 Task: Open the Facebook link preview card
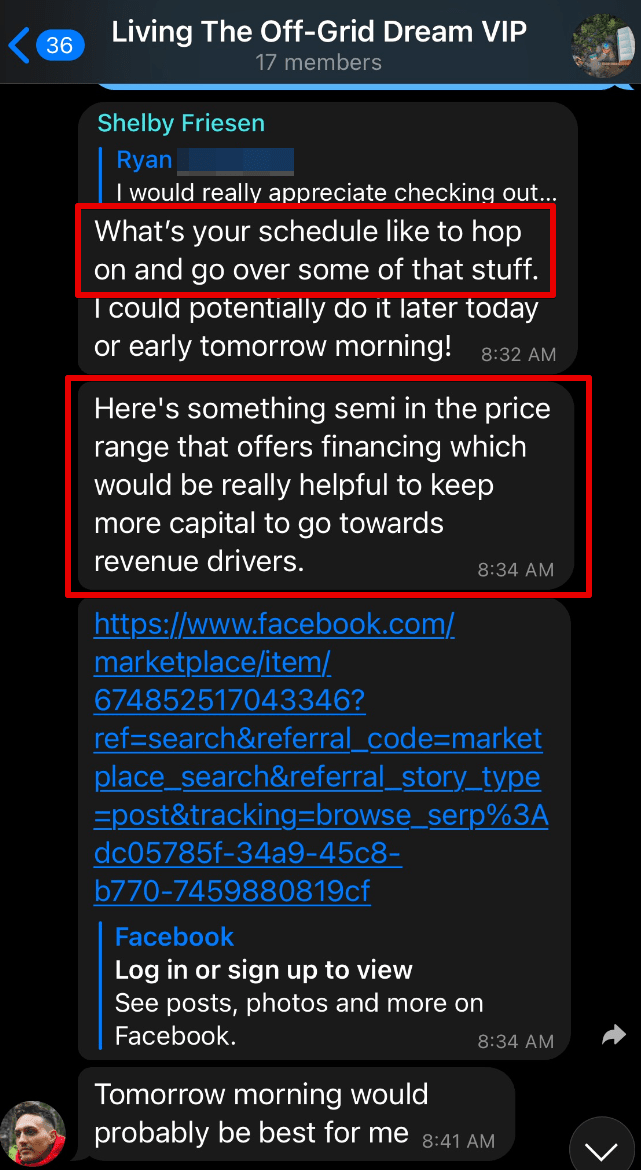tap(300, 986)
